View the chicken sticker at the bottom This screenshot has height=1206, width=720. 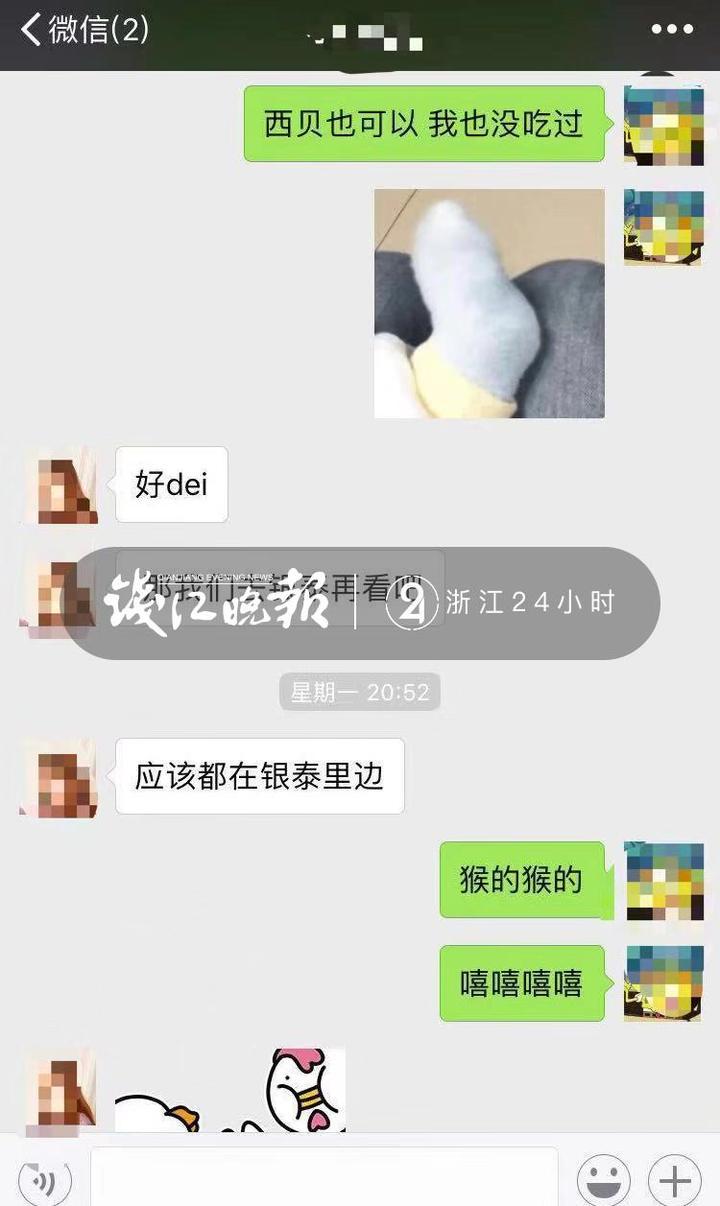tap(230, 1092)
